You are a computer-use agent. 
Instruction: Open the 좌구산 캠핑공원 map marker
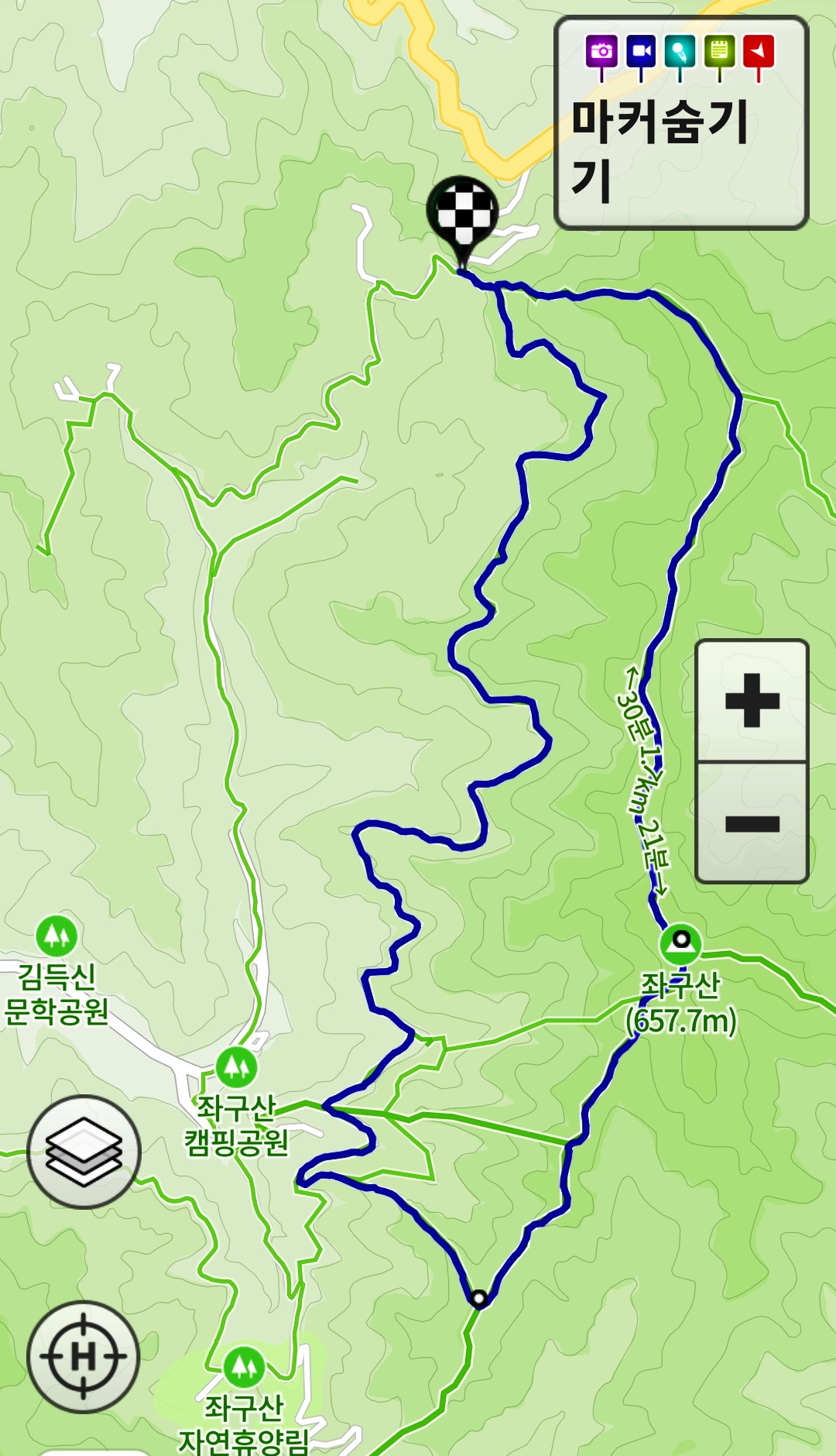236,1067
